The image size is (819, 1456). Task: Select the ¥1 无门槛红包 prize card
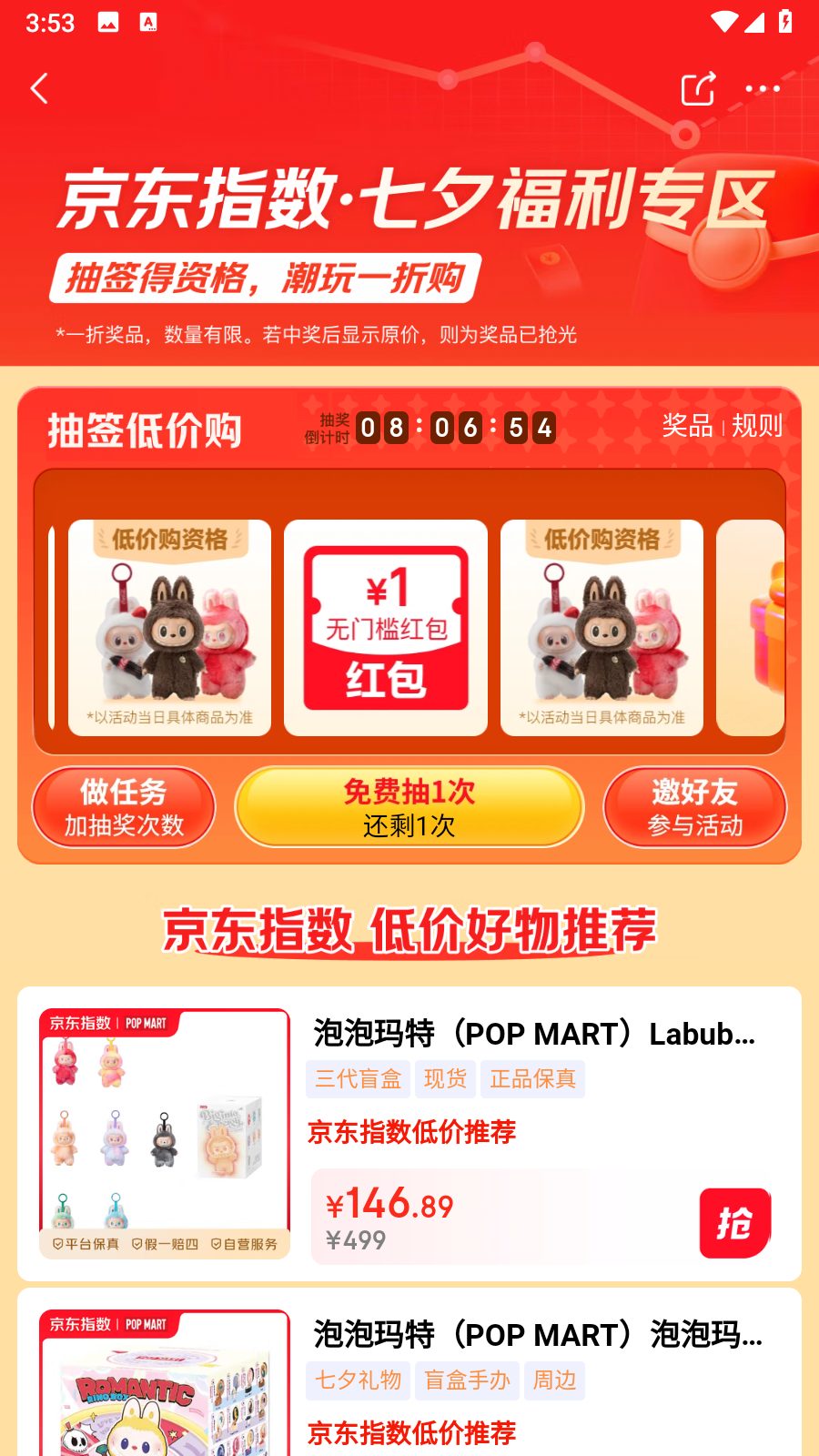[386, 628]
